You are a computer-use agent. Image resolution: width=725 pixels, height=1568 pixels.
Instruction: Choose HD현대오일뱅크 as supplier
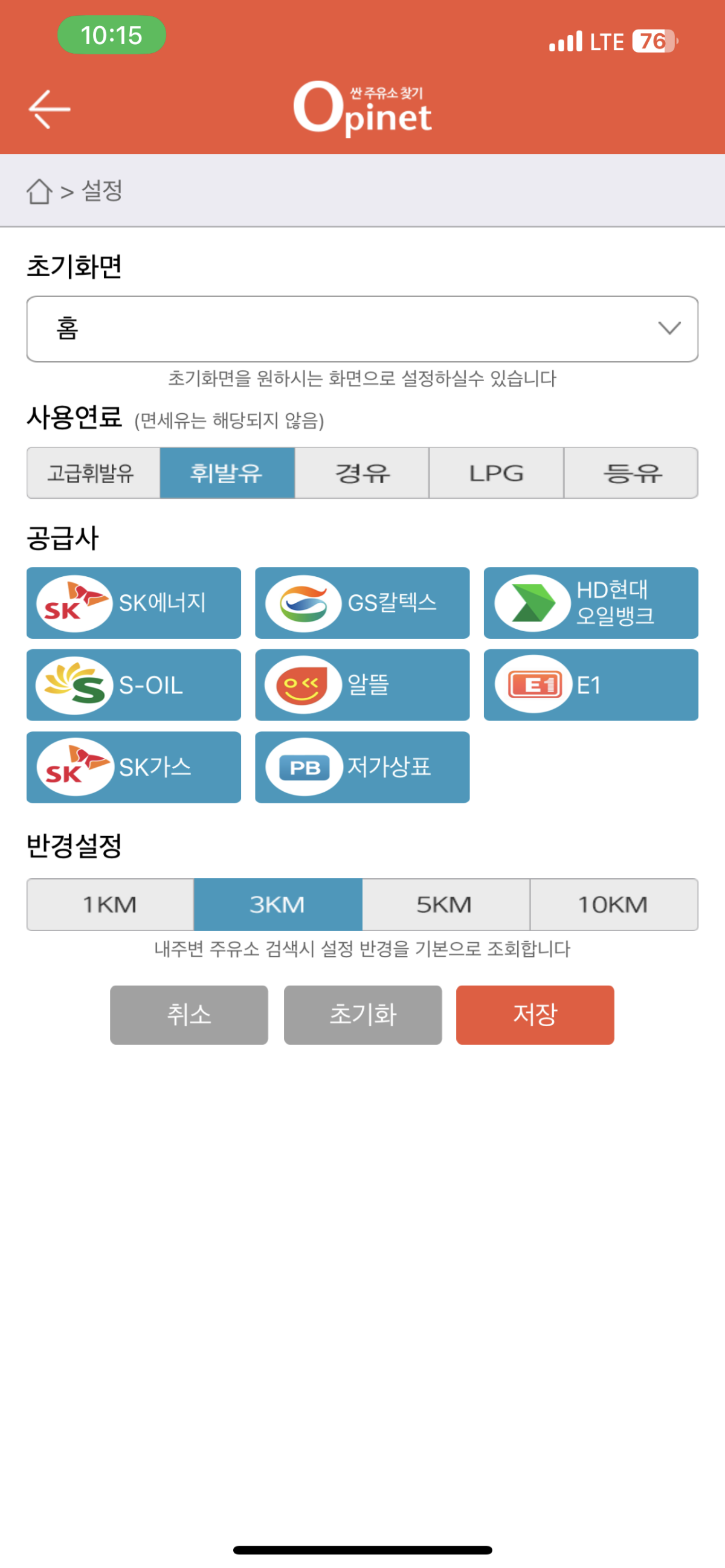(x=590, y=603)
